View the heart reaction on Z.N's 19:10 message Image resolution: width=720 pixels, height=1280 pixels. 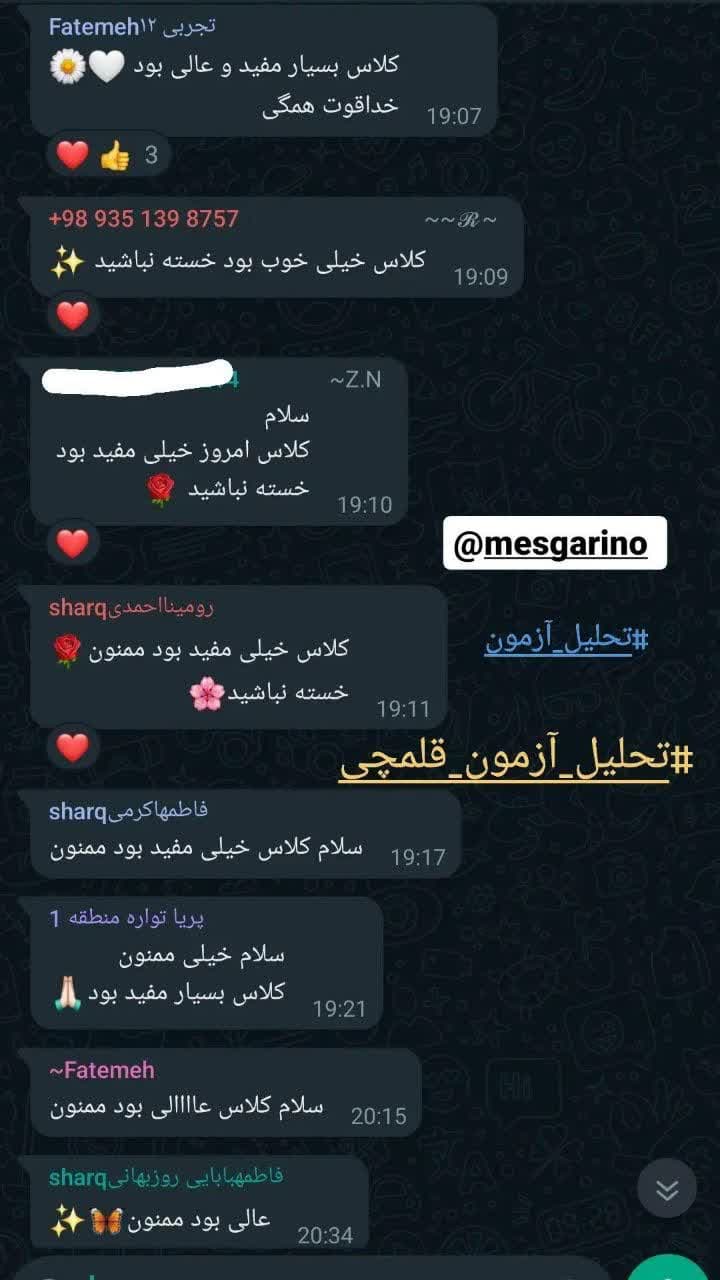tap(72, 544)
